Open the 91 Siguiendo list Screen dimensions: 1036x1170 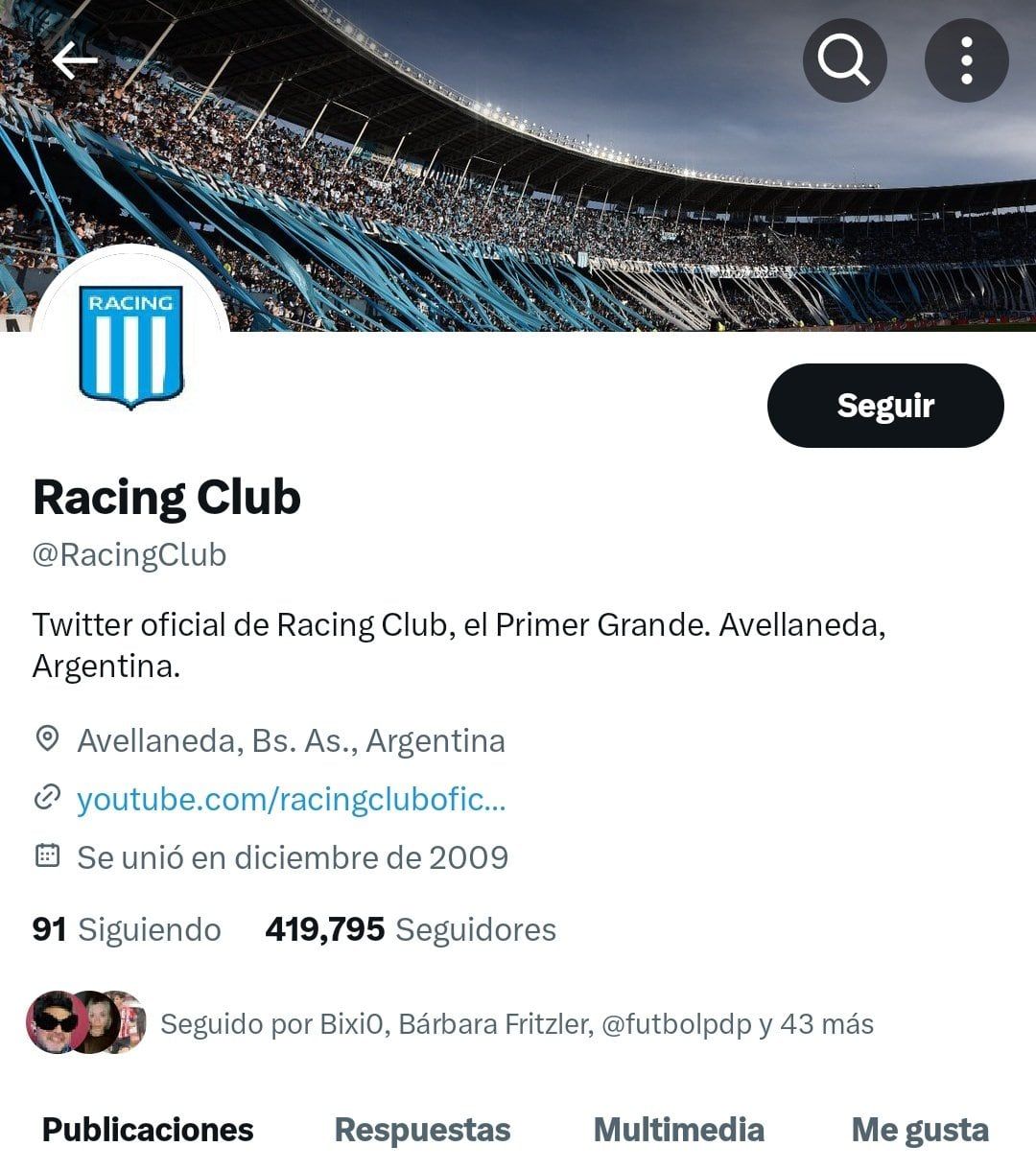[x=126, y=928]
